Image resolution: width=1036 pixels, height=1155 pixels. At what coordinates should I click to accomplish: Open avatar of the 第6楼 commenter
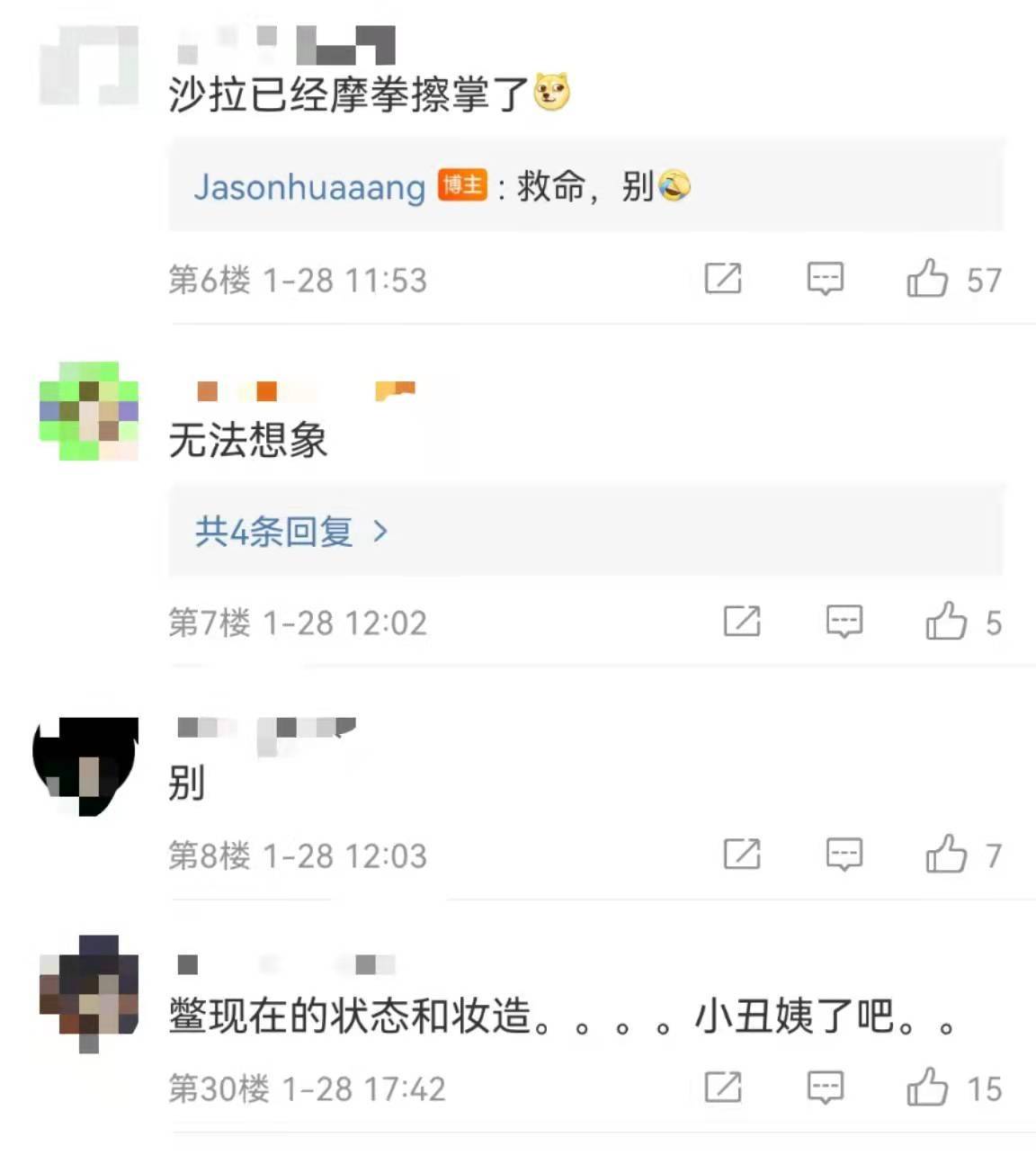[x=89, y=67]
